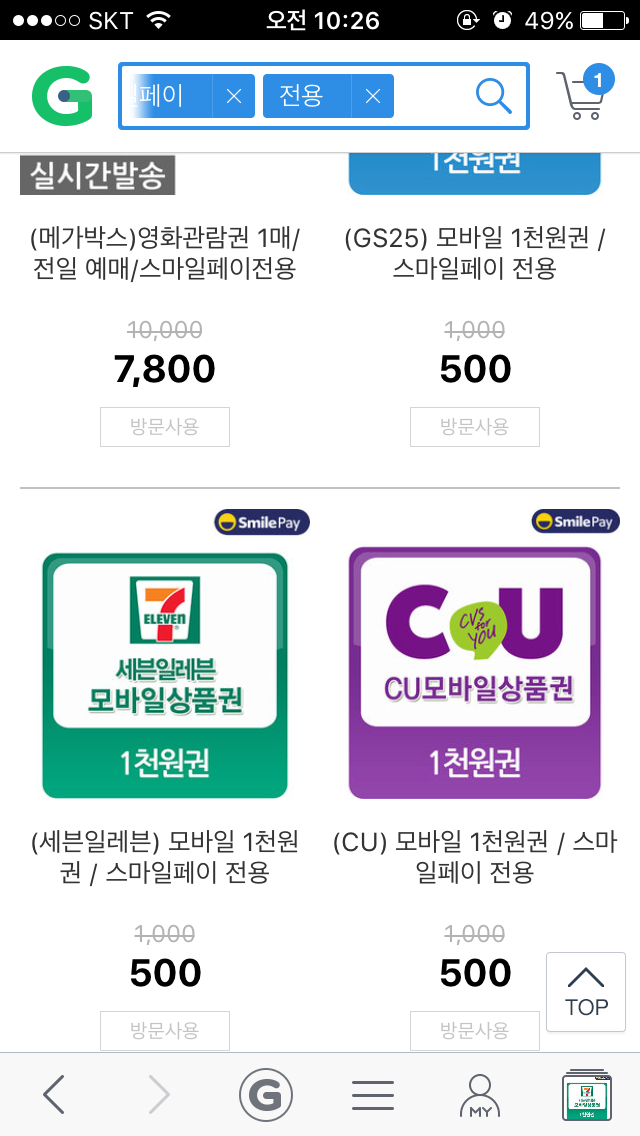
Task: Remove the 전용 search keyword chip
Action: 372,96
